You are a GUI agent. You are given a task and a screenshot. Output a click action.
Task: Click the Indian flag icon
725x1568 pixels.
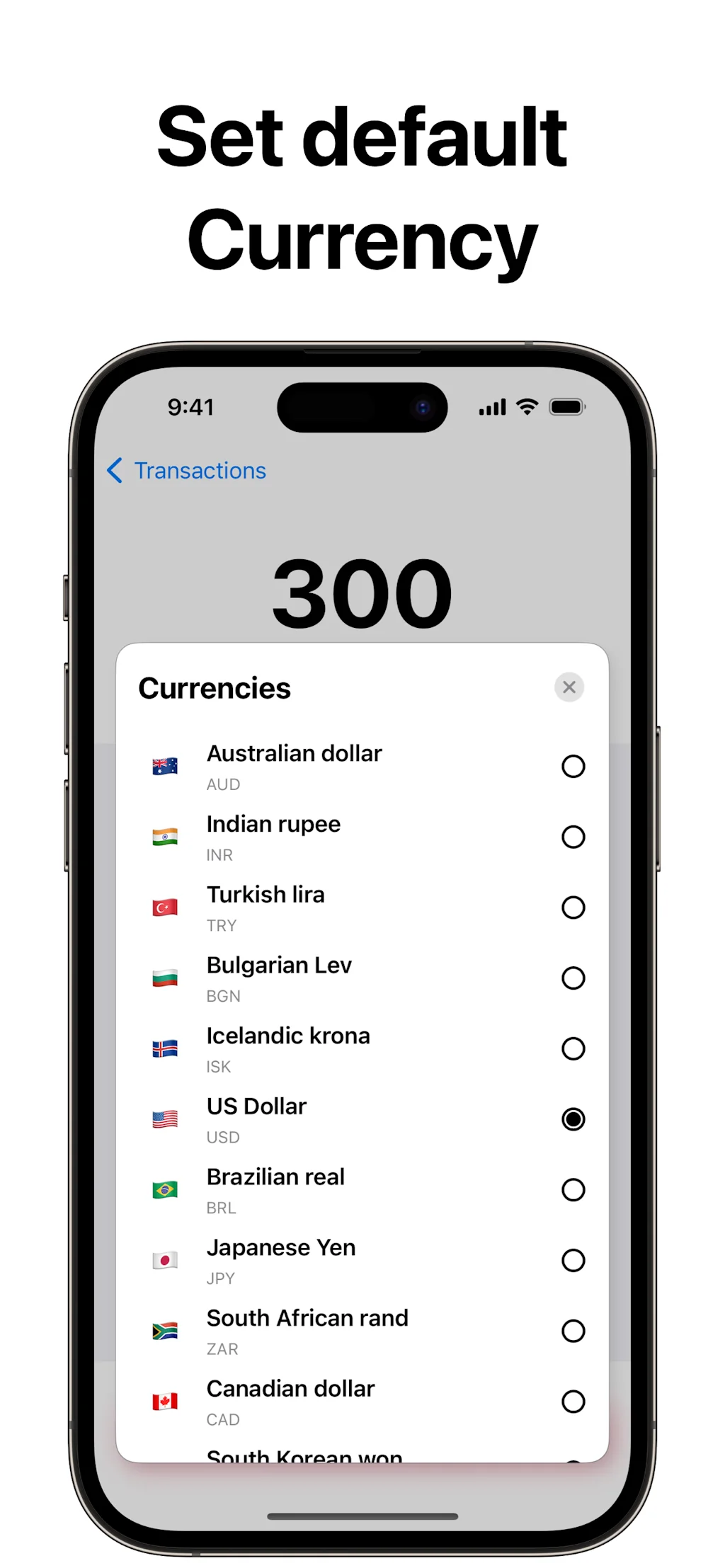[165, 837]
